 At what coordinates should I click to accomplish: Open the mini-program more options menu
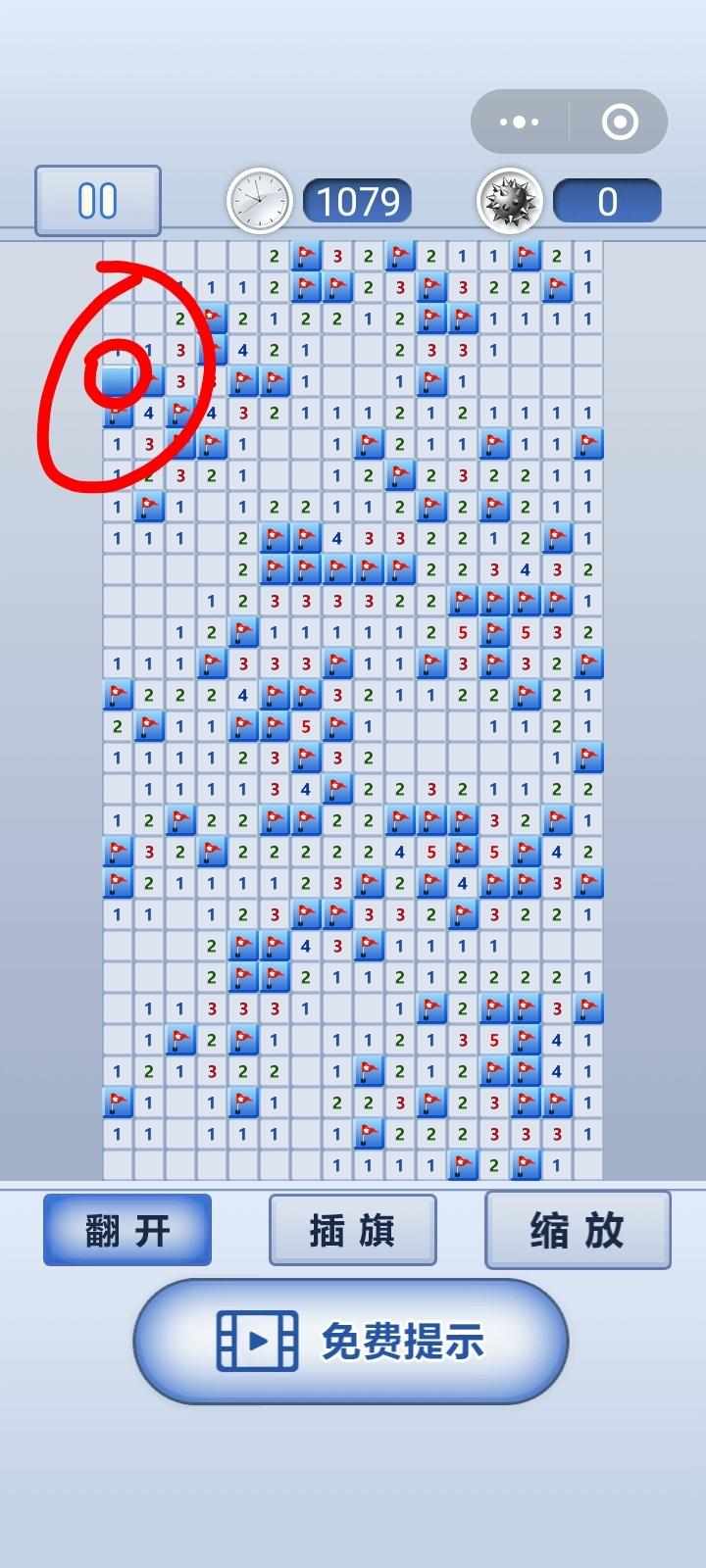click(x=519, y=122)
